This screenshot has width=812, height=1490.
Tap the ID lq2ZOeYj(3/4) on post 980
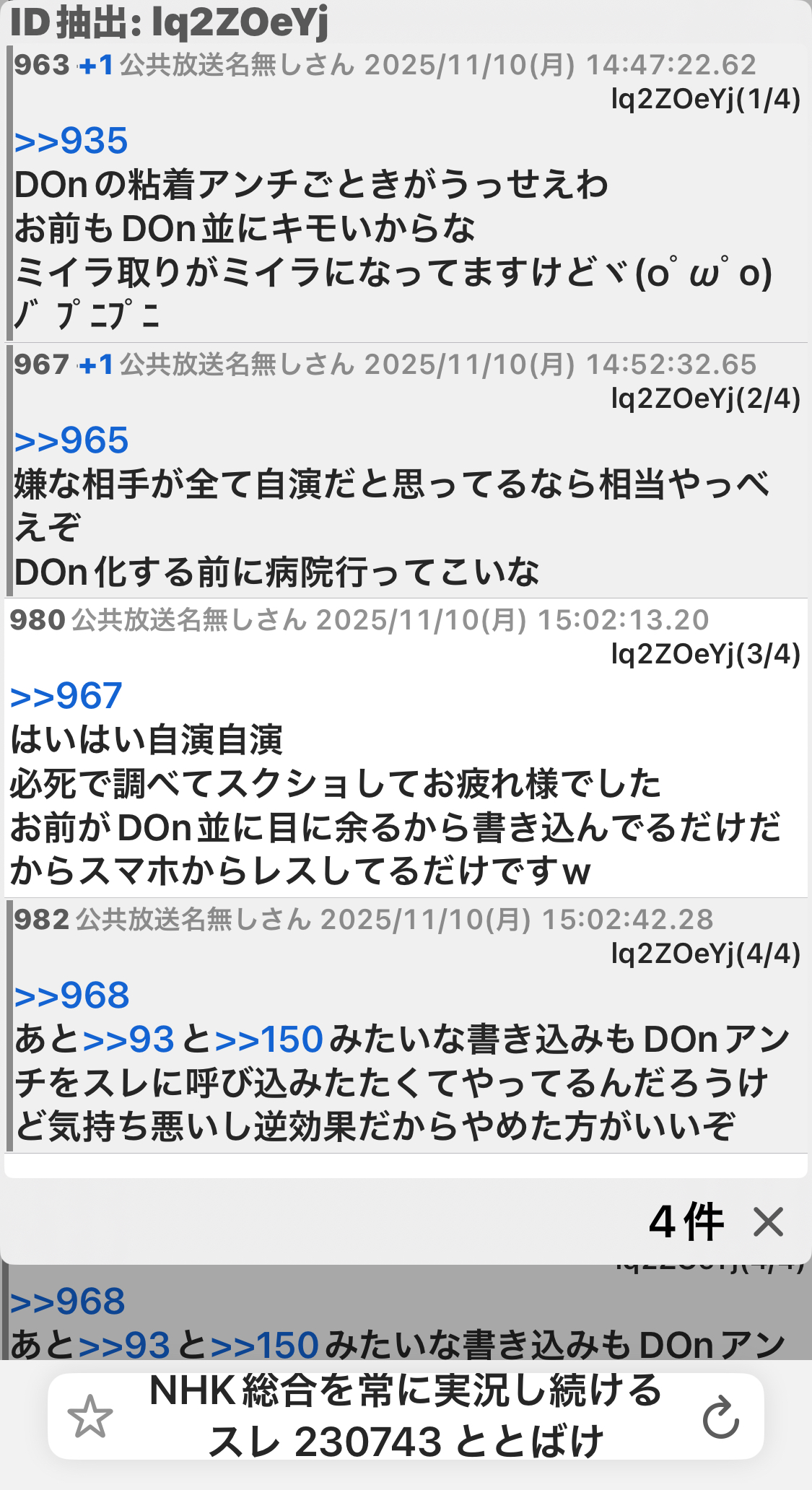pos(705,654)
